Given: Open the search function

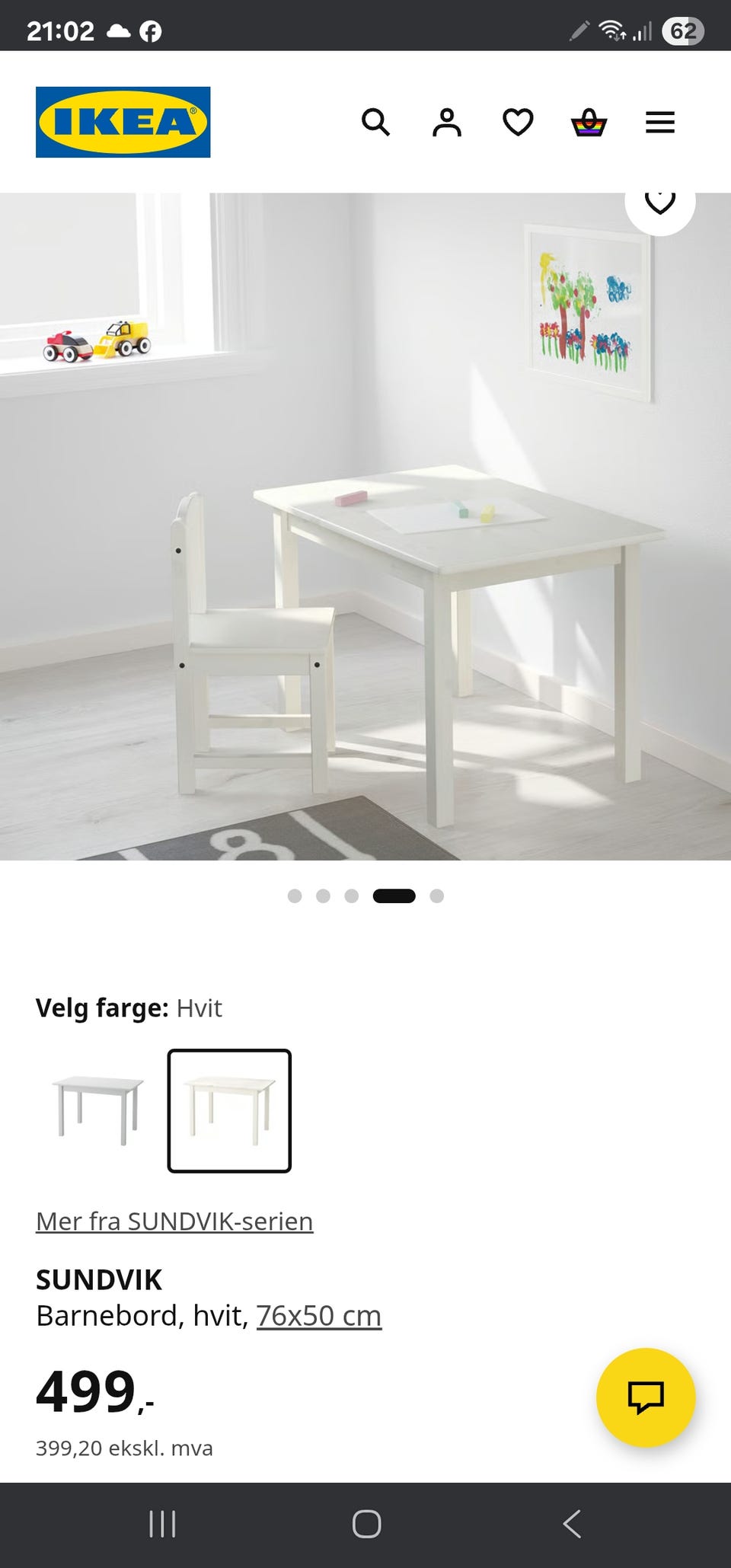Looking at the screenshot, I should [x=377, y=122].
